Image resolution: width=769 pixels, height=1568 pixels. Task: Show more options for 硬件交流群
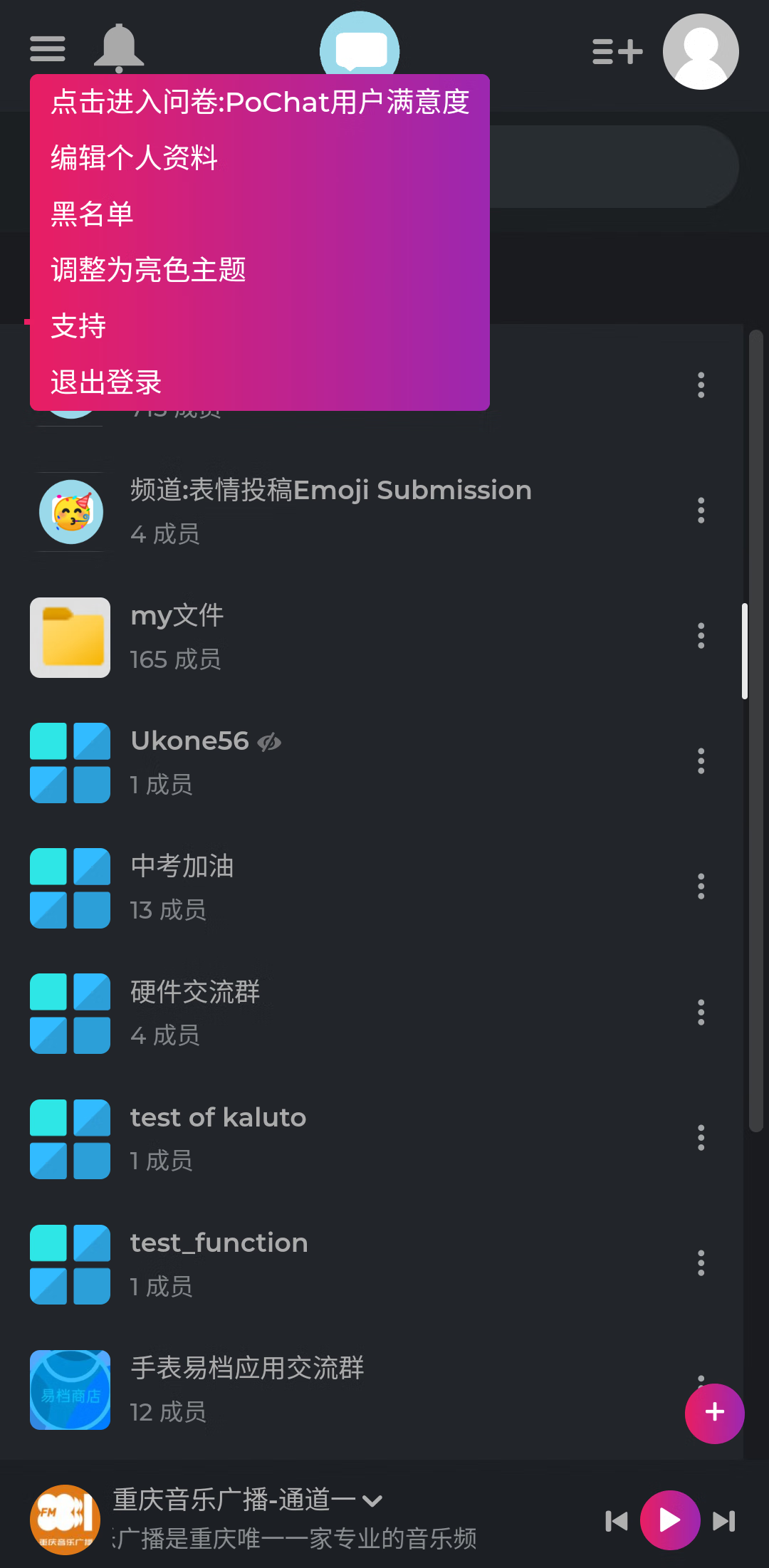click(701, 1012)
